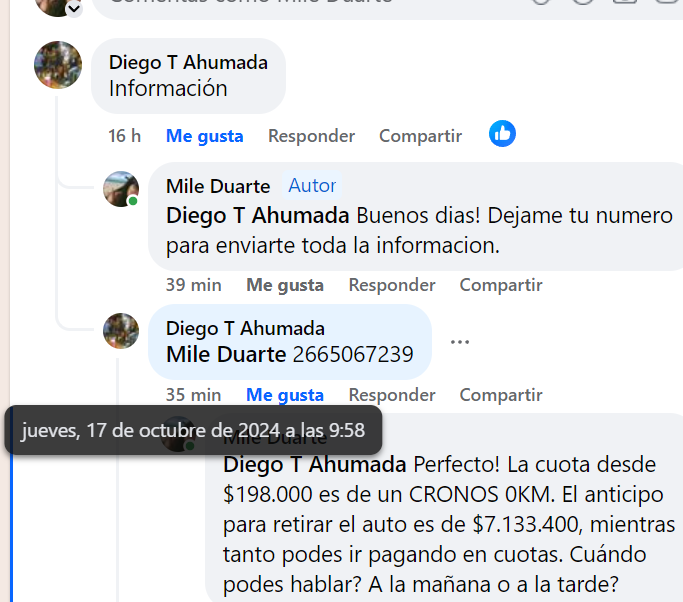Like Mile Duarte's "Buenos dias" reply
The image size is (683, 602).
click(x=284, y=285)
